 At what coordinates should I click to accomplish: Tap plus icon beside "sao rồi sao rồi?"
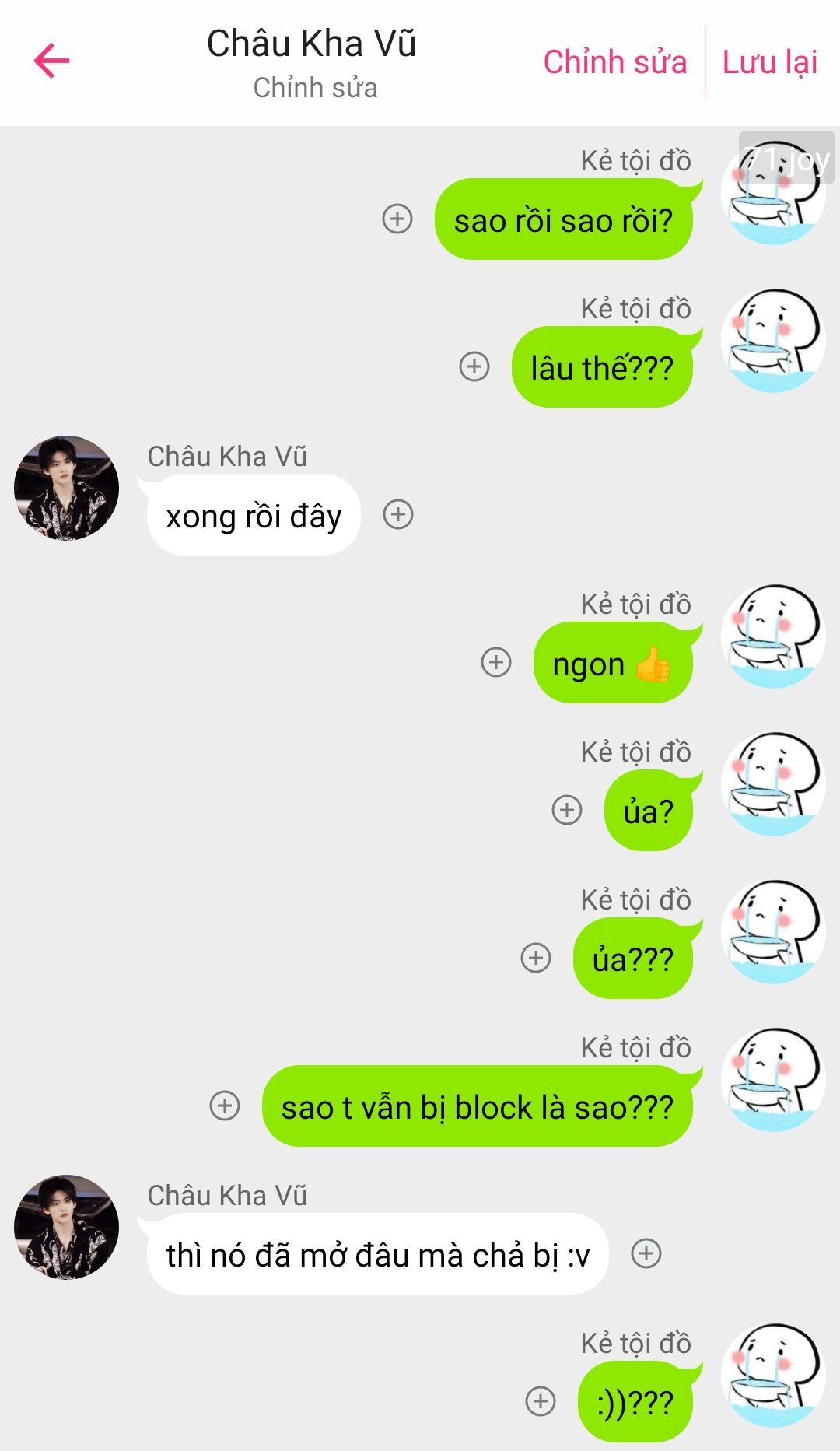[x=397, y=219]
